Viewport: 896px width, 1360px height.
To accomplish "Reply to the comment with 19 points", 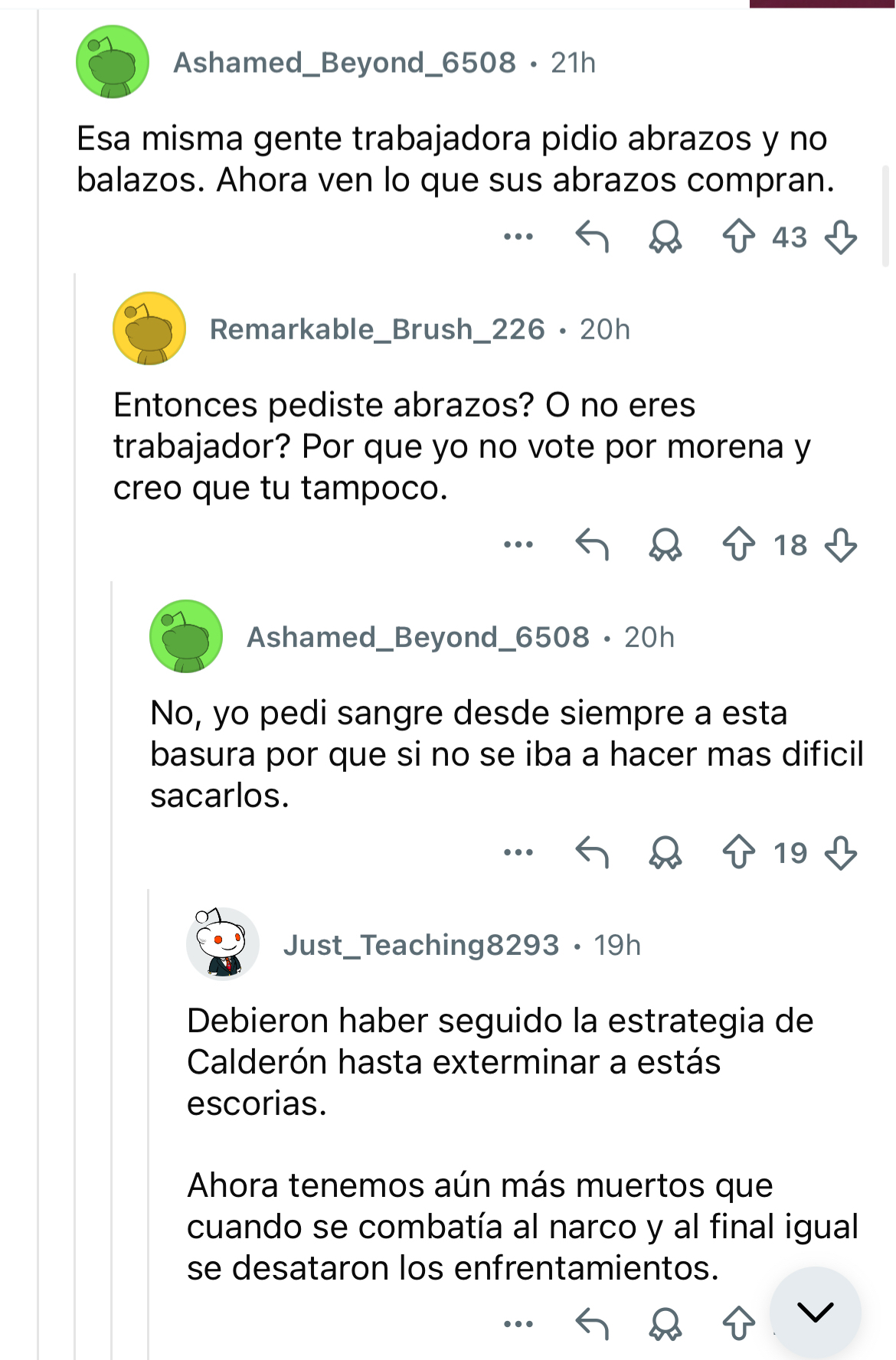I will point(592,852).
